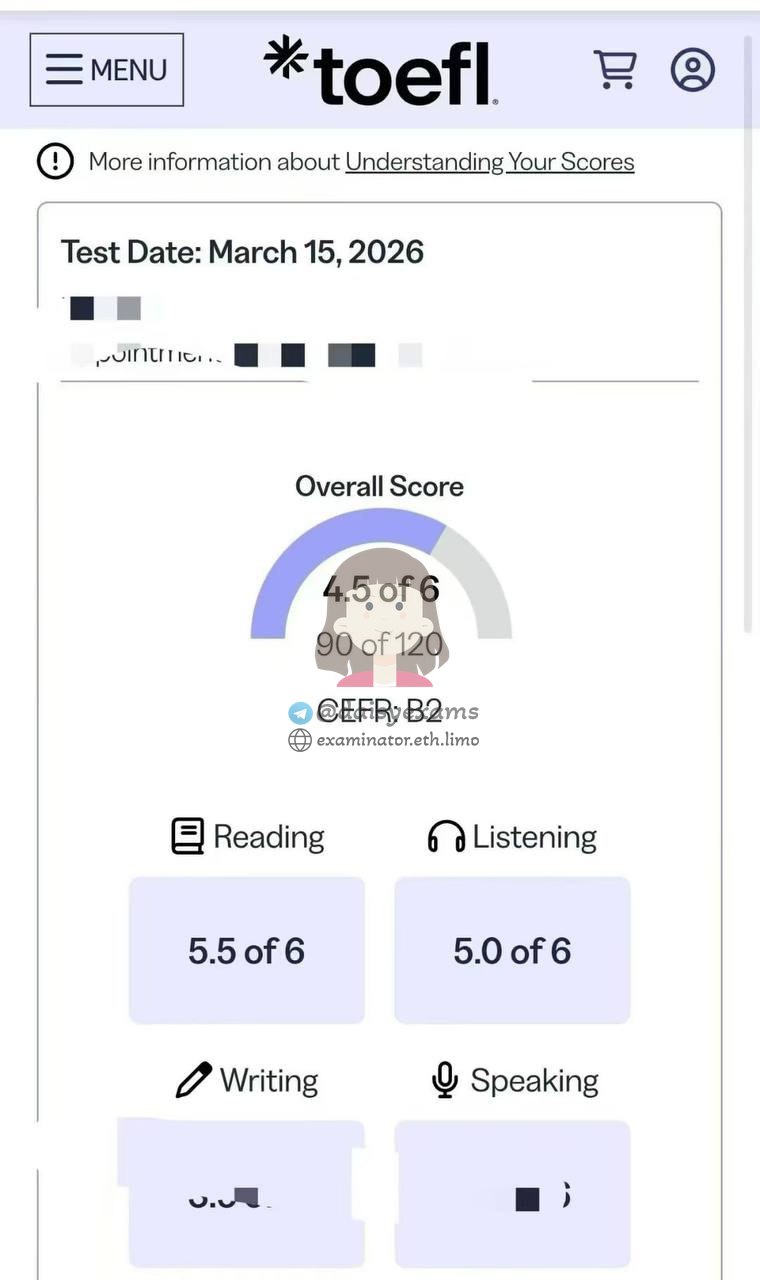Click the Writing score card
Screen dimensions: 760x1280
[240, 1193]
